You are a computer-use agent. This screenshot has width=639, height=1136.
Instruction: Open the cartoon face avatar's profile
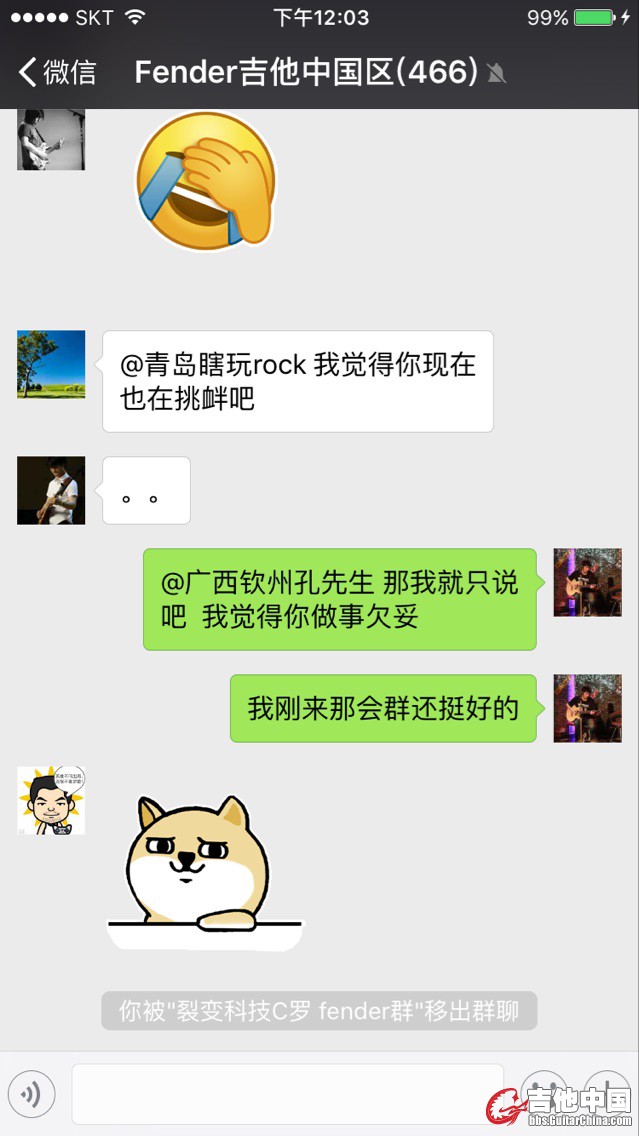(51, 801)
